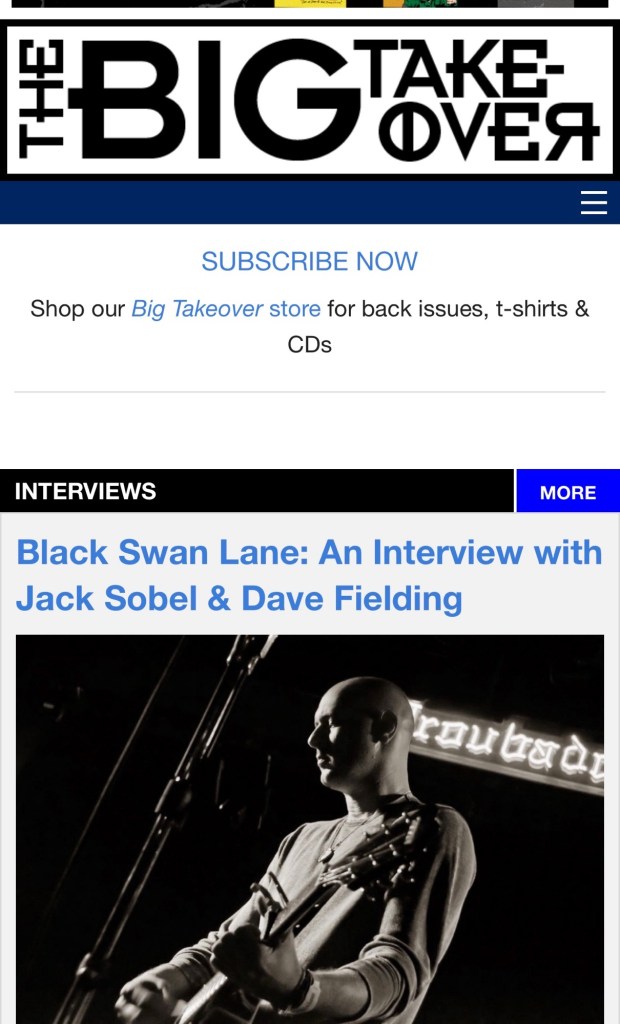Screen dimensions: 620x1024
Task: Go to homepage via Big Takeover banner
Action: click(x=309, y=100)
